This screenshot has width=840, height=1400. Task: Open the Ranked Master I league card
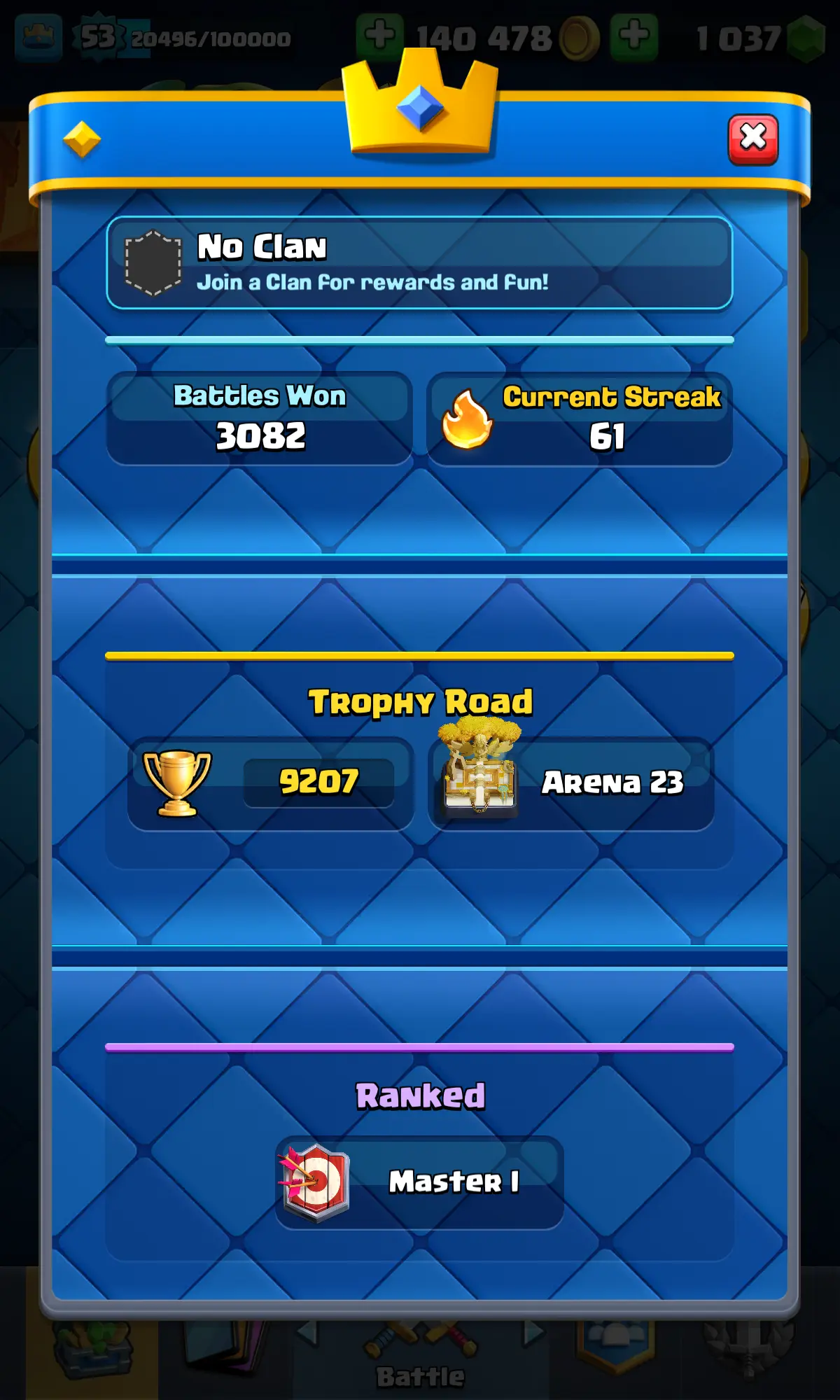click(420, 1182)
